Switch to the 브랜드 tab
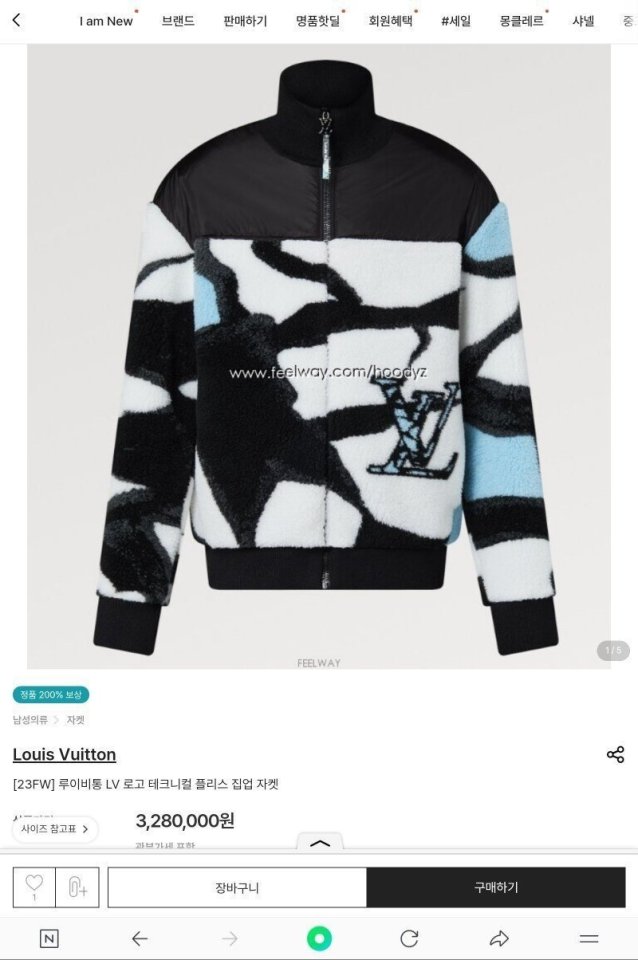638x960 pixels. pos(178,21)
